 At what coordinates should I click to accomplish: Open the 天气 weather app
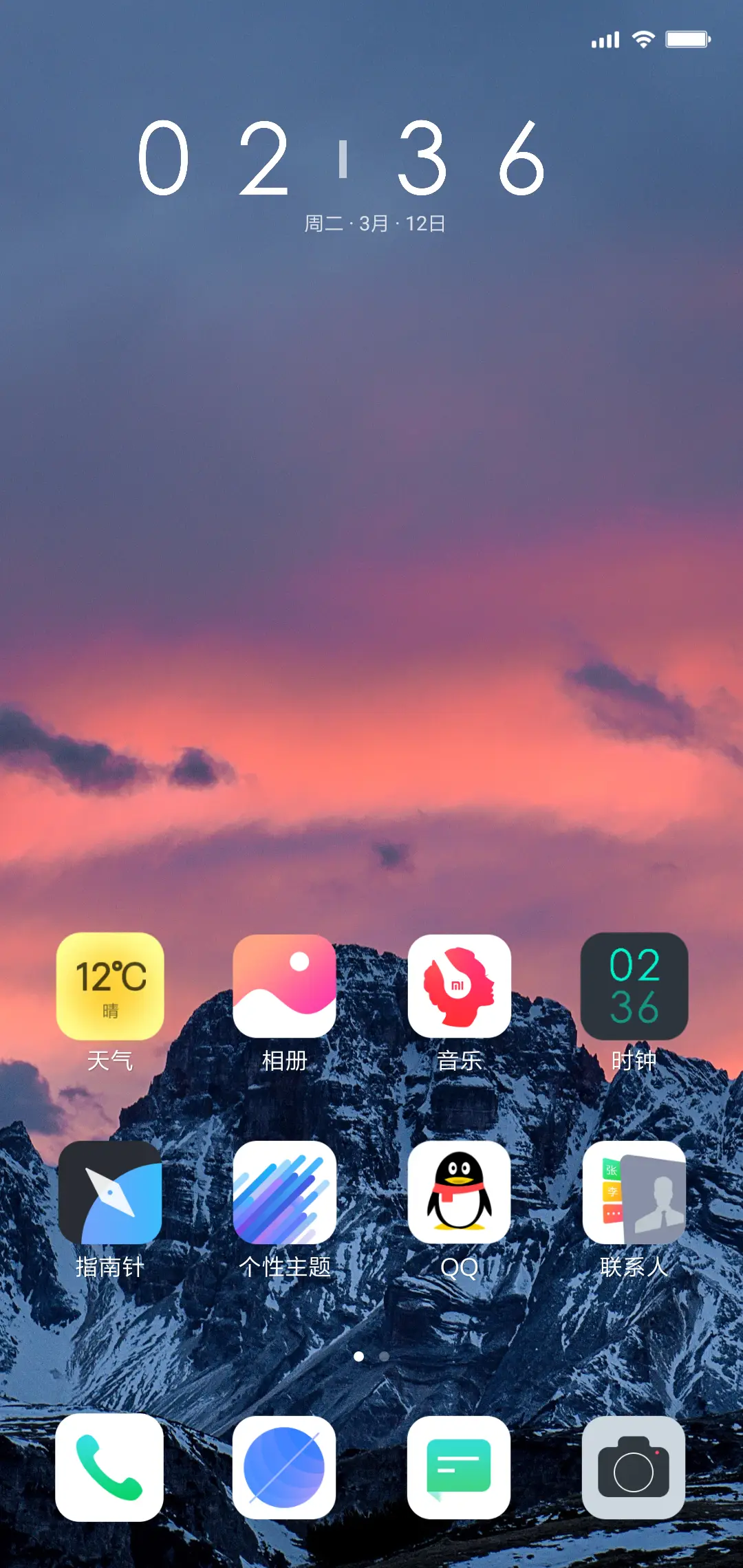click(x=110, y=986)
